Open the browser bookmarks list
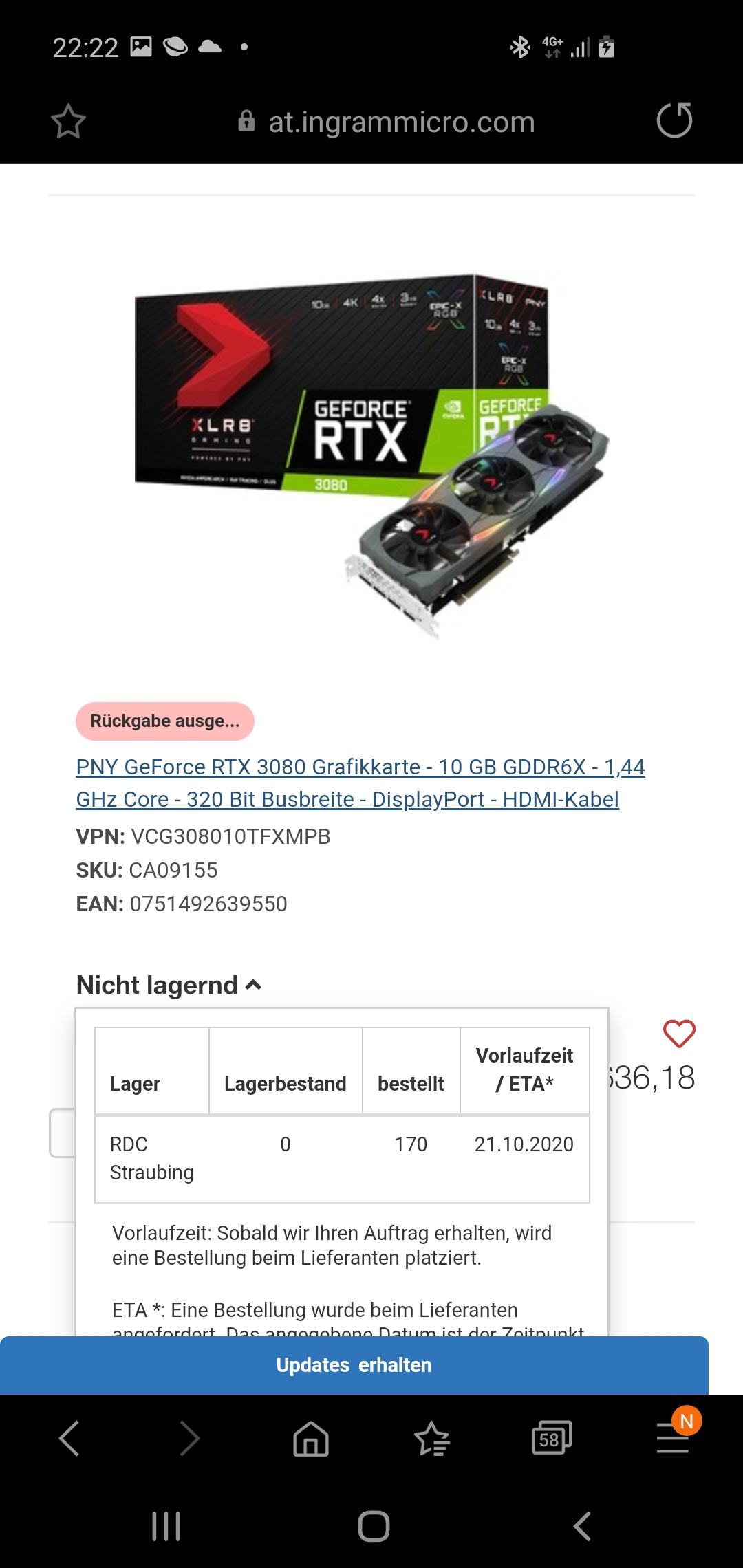The width and height of the screenshot is (743, 1568). pos(431,1438)
